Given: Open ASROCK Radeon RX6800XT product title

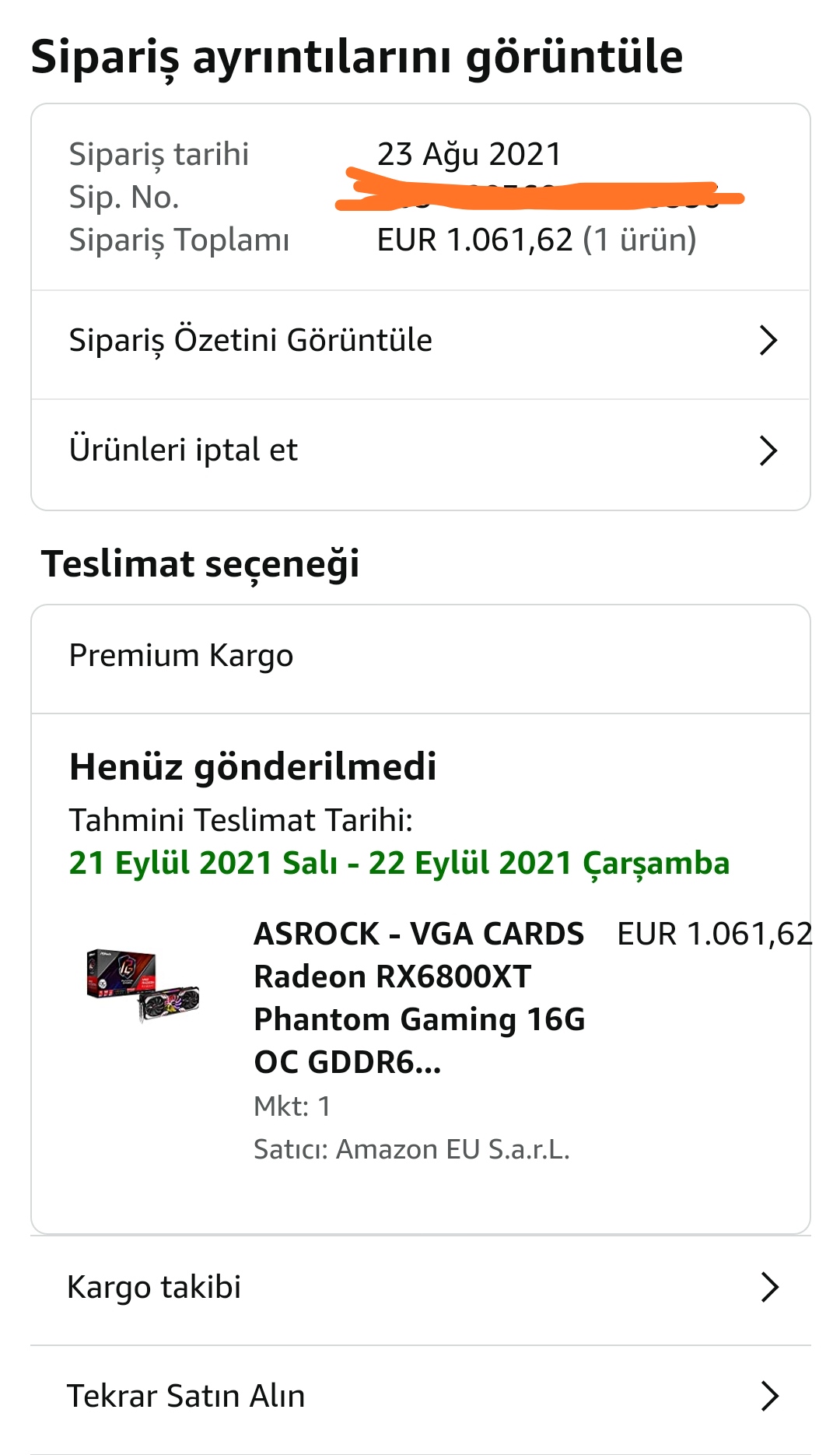Looking at the screenshot, I should [x=419, y=997].
